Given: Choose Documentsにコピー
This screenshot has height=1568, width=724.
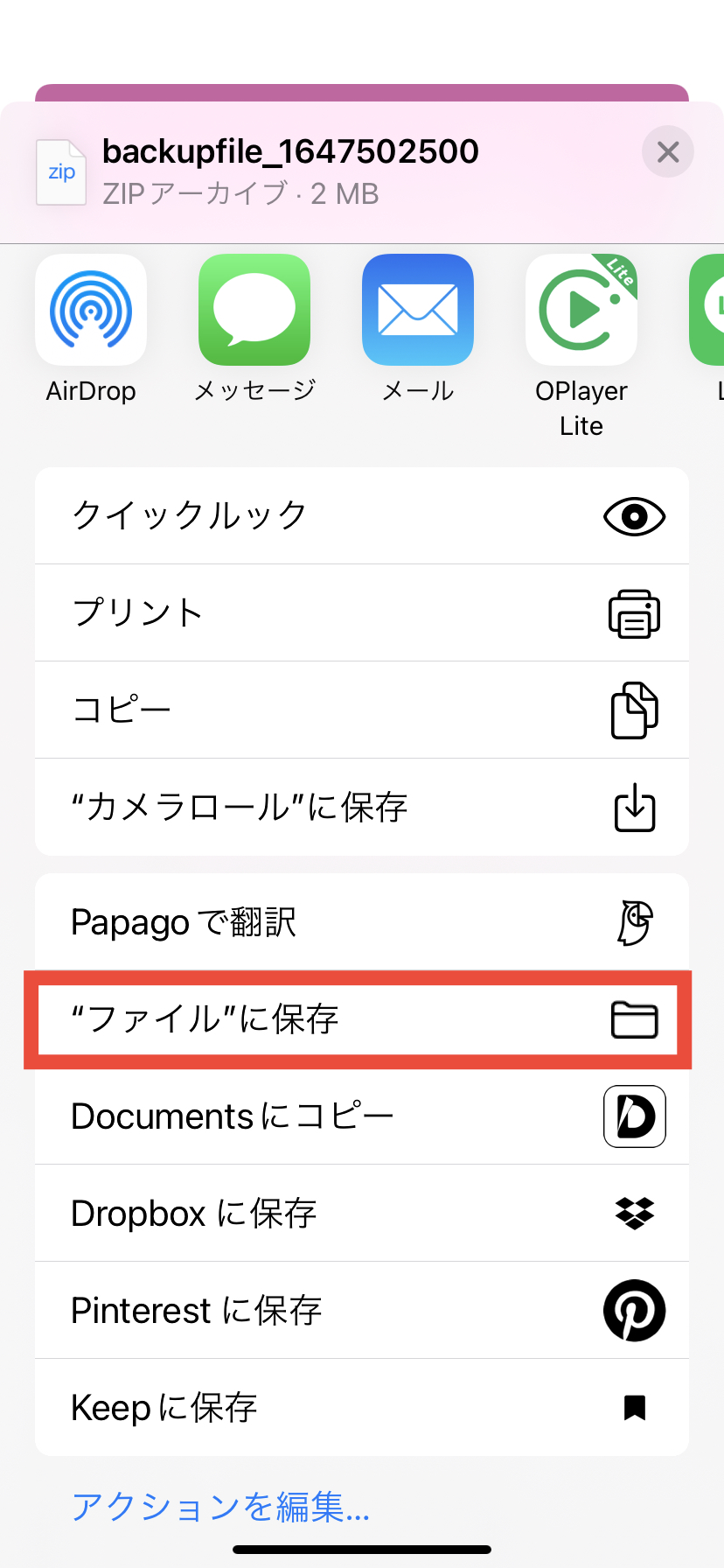Looking at the screenshot, I should 362,1116.
